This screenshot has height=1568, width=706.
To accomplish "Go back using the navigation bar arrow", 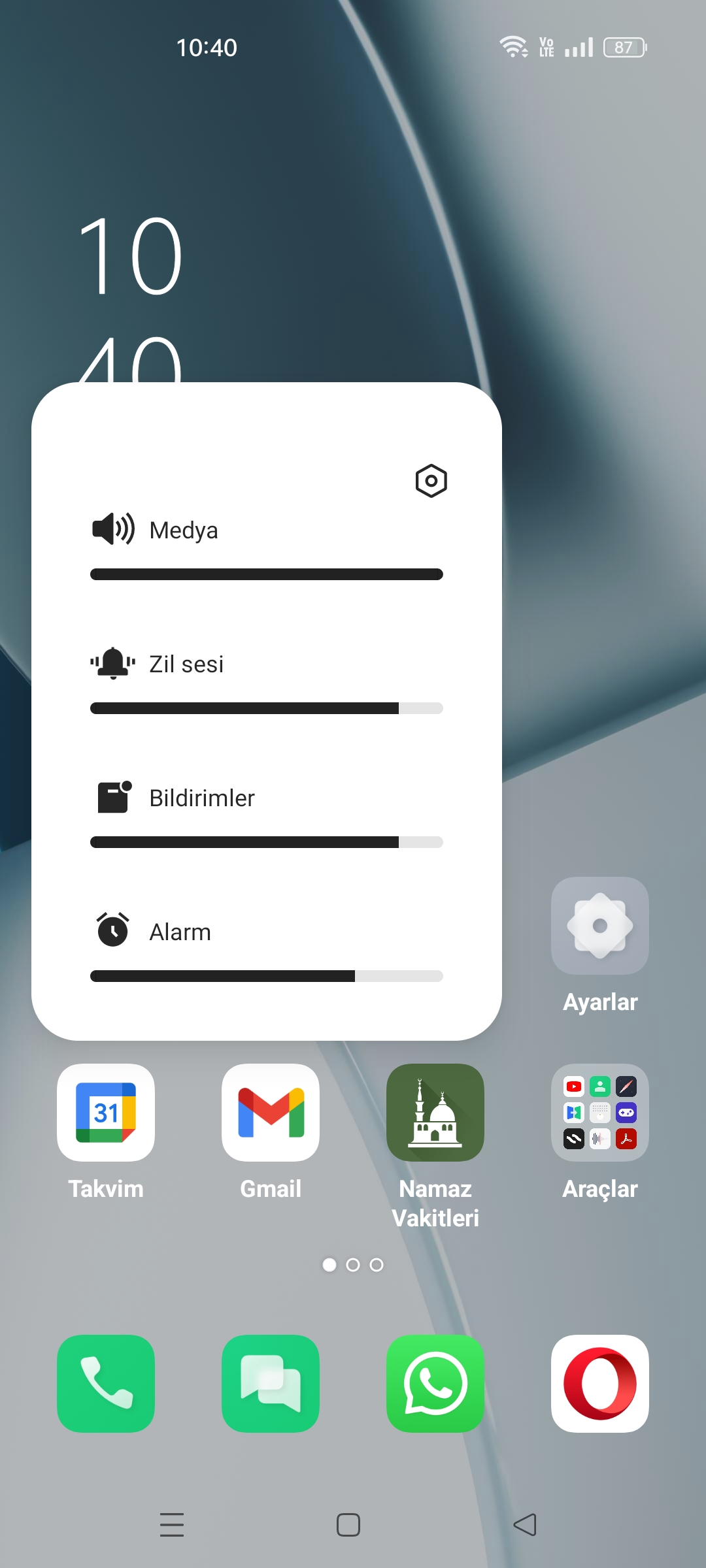I will click(525, 1525).
